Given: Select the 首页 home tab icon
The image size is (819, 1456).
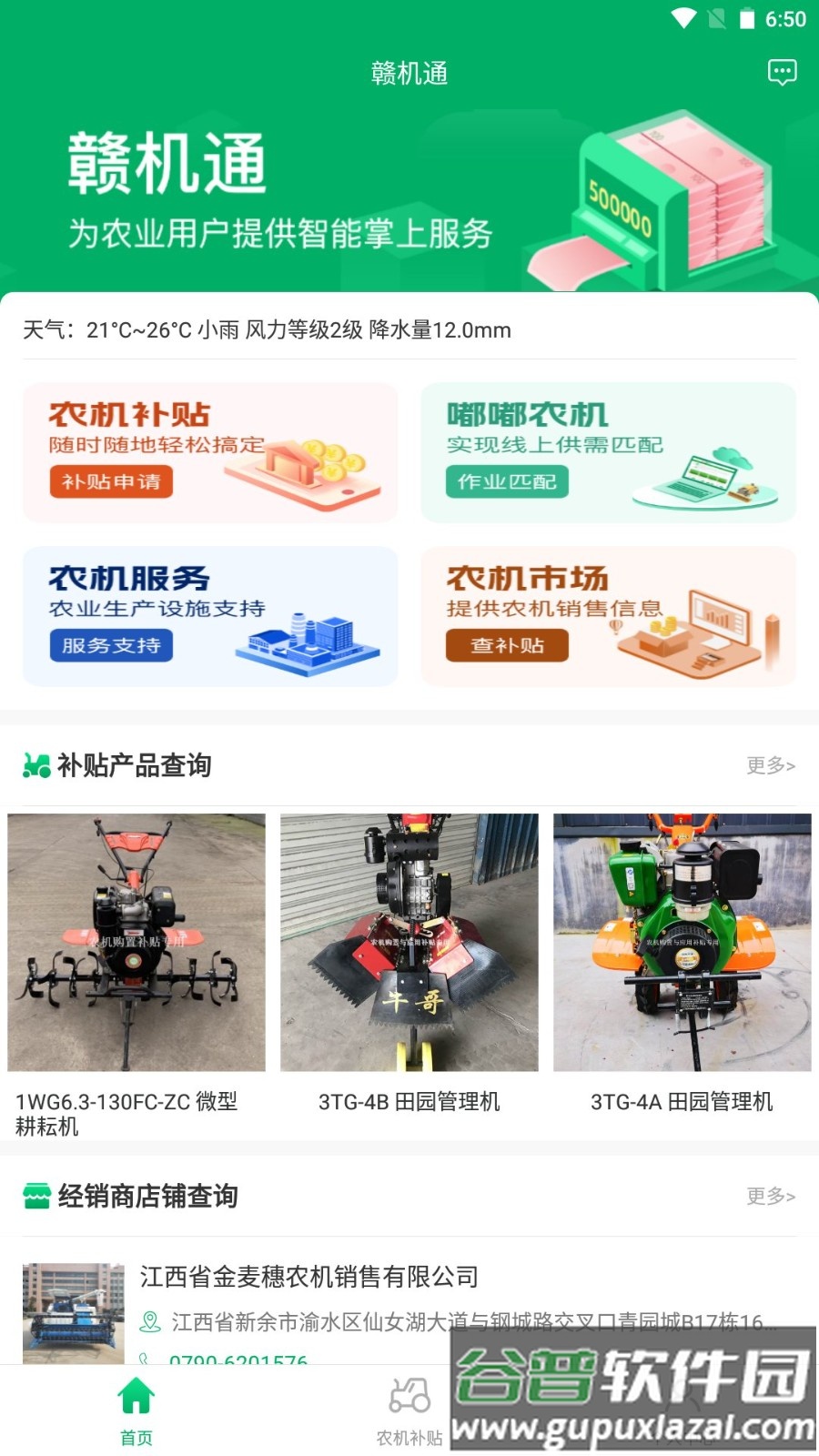Looking at the screenshot, I should click(136, 1393).
